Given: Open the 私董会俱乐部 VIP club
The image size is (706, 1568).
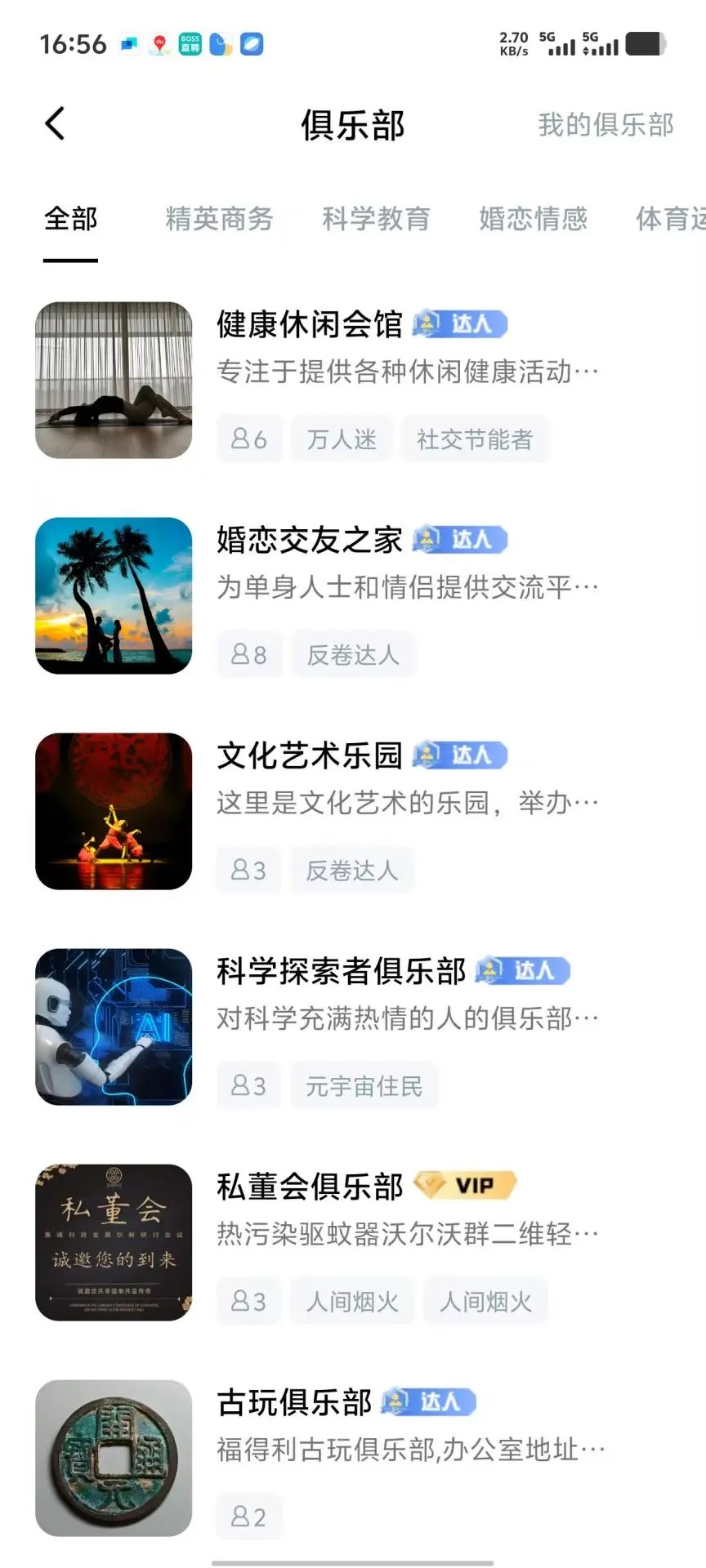Looking at the screenshot, I should 310,1187.
